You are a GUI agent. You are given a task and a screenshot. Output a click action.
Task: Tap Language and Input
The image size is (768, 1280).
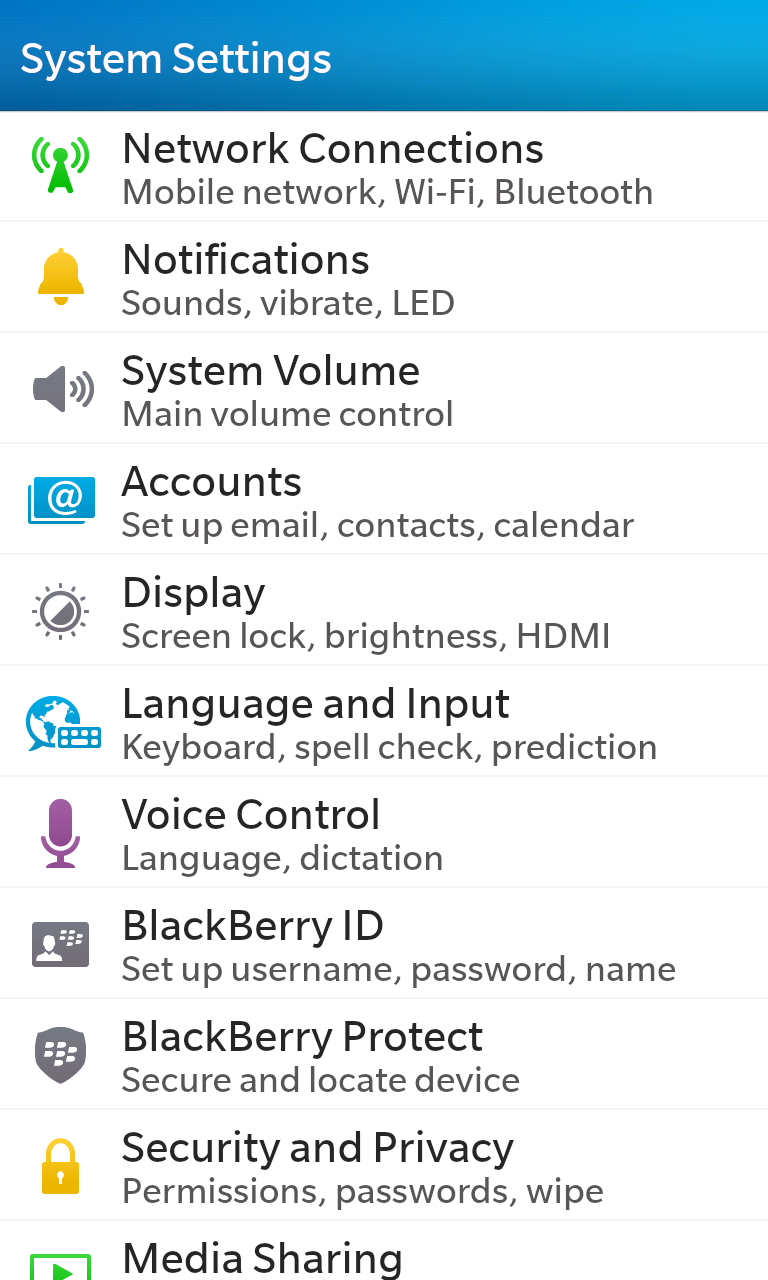coord(384,722)
